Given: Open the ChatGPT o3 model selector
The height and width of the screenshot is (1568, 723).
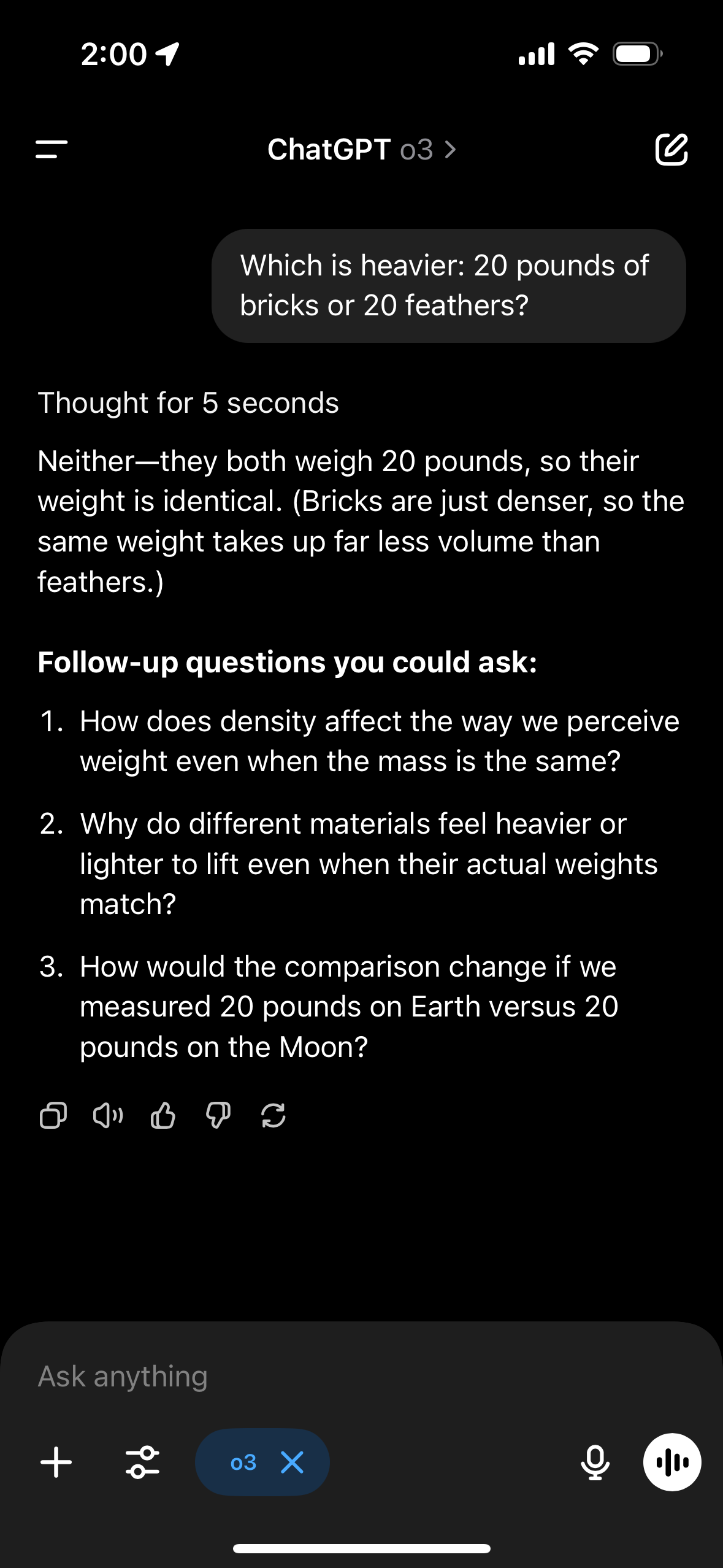Looking at the screenshot, I should [x=362, y=150].
